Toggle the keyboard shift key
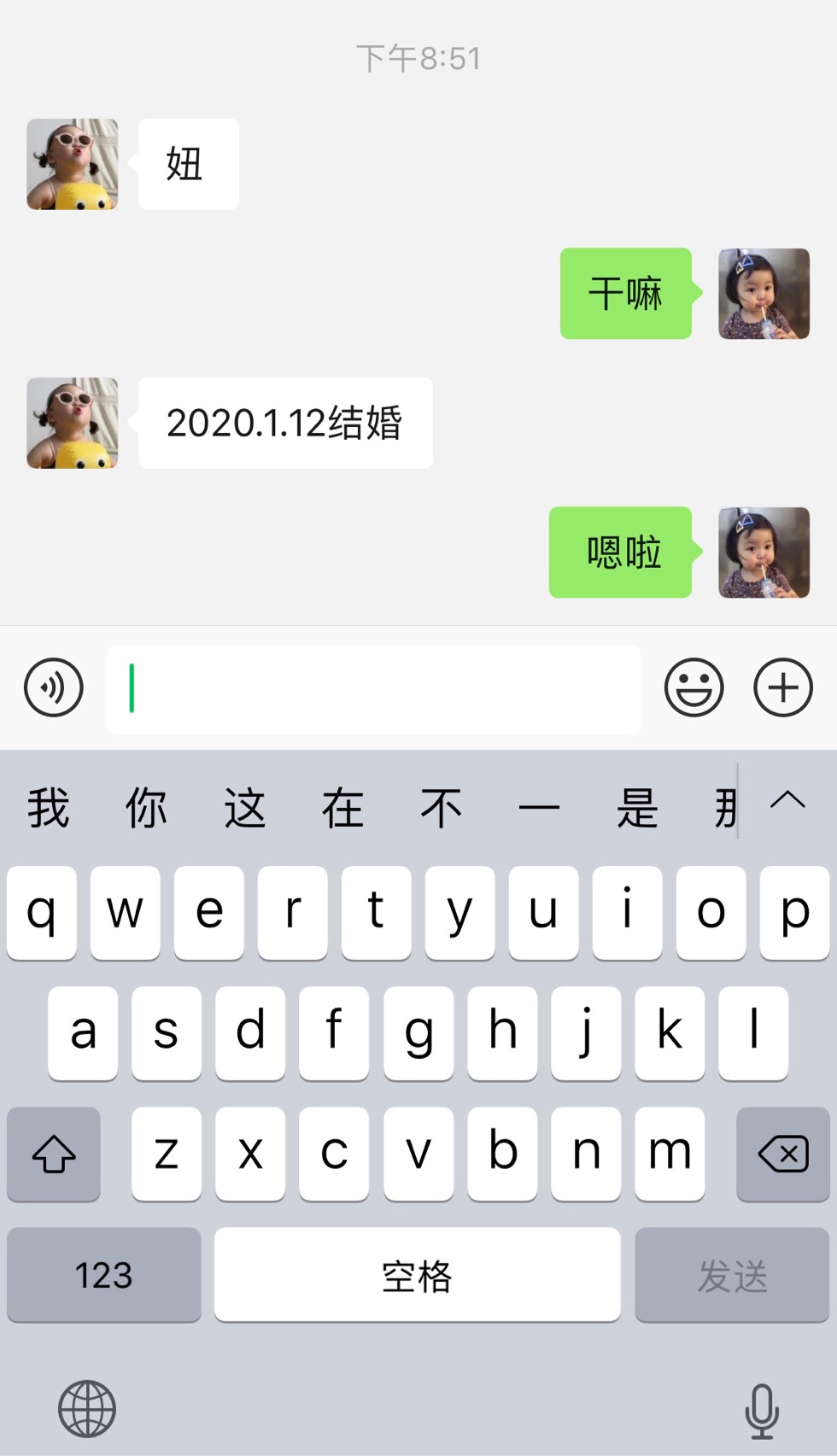 tap(54, 1155)
